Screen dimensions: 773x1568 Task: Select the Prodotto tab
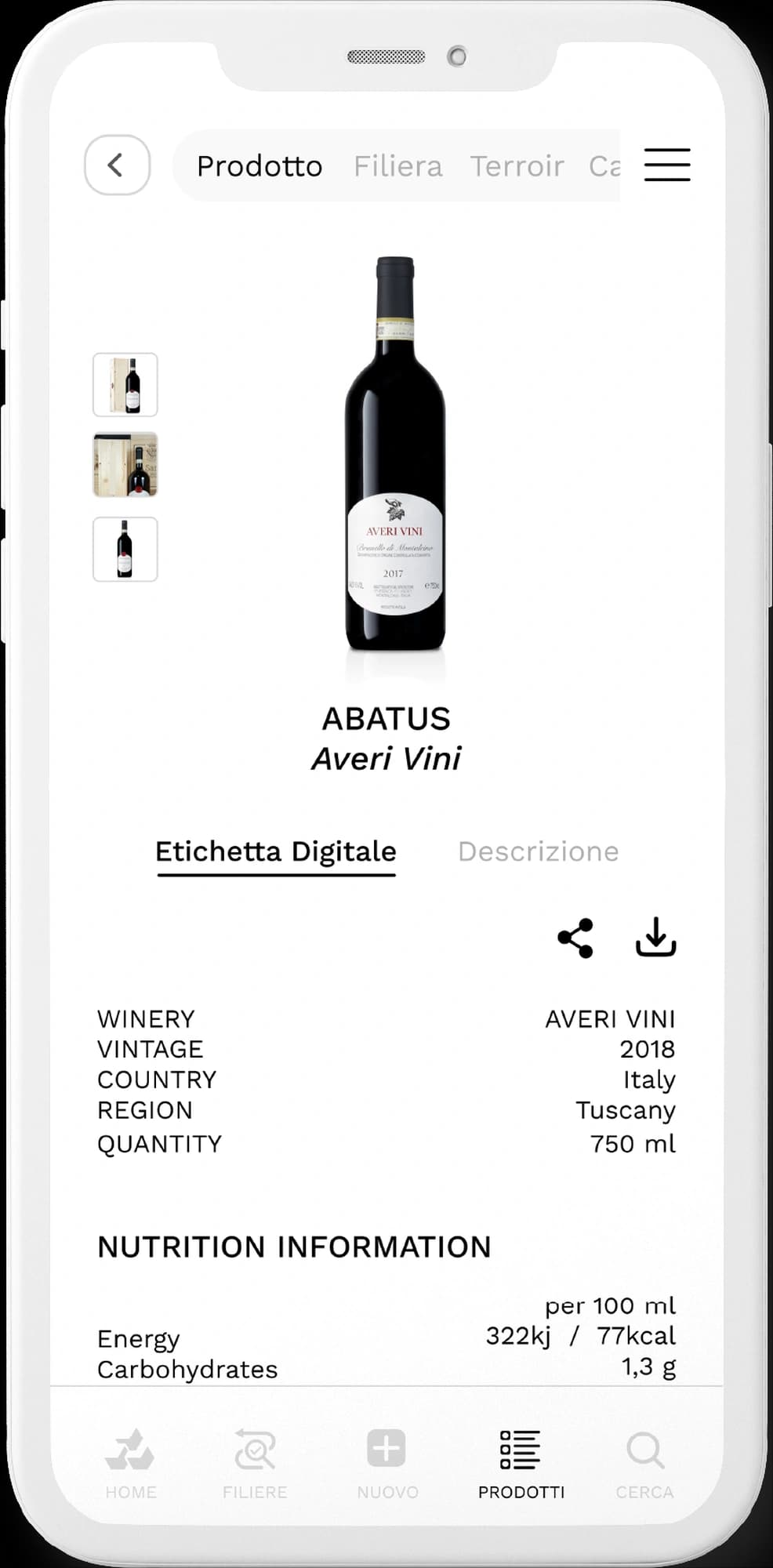[259, 166]
